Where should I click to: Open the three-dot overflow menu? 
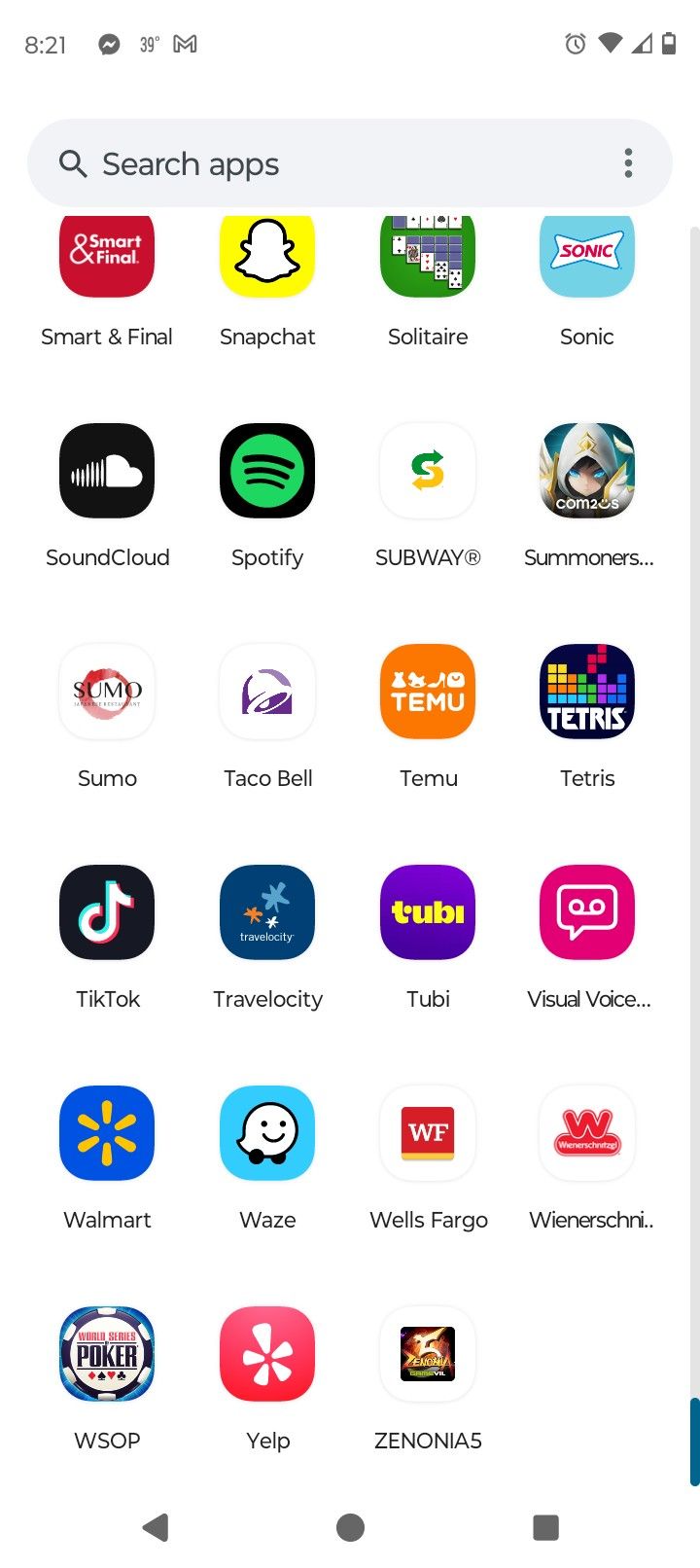[628, 163]
